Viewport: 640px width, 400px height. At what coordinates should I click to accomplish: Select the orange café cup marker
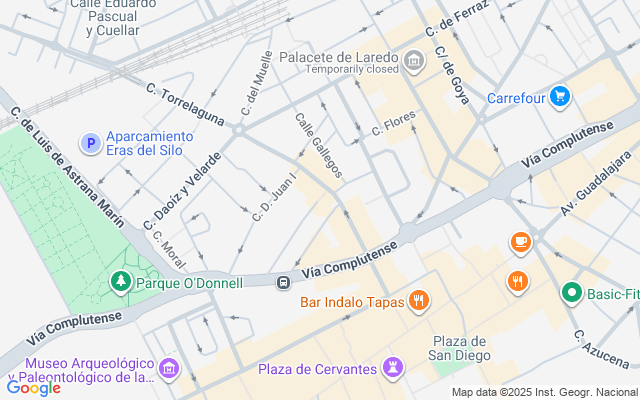pyautogui.click(x=519, y=243)
